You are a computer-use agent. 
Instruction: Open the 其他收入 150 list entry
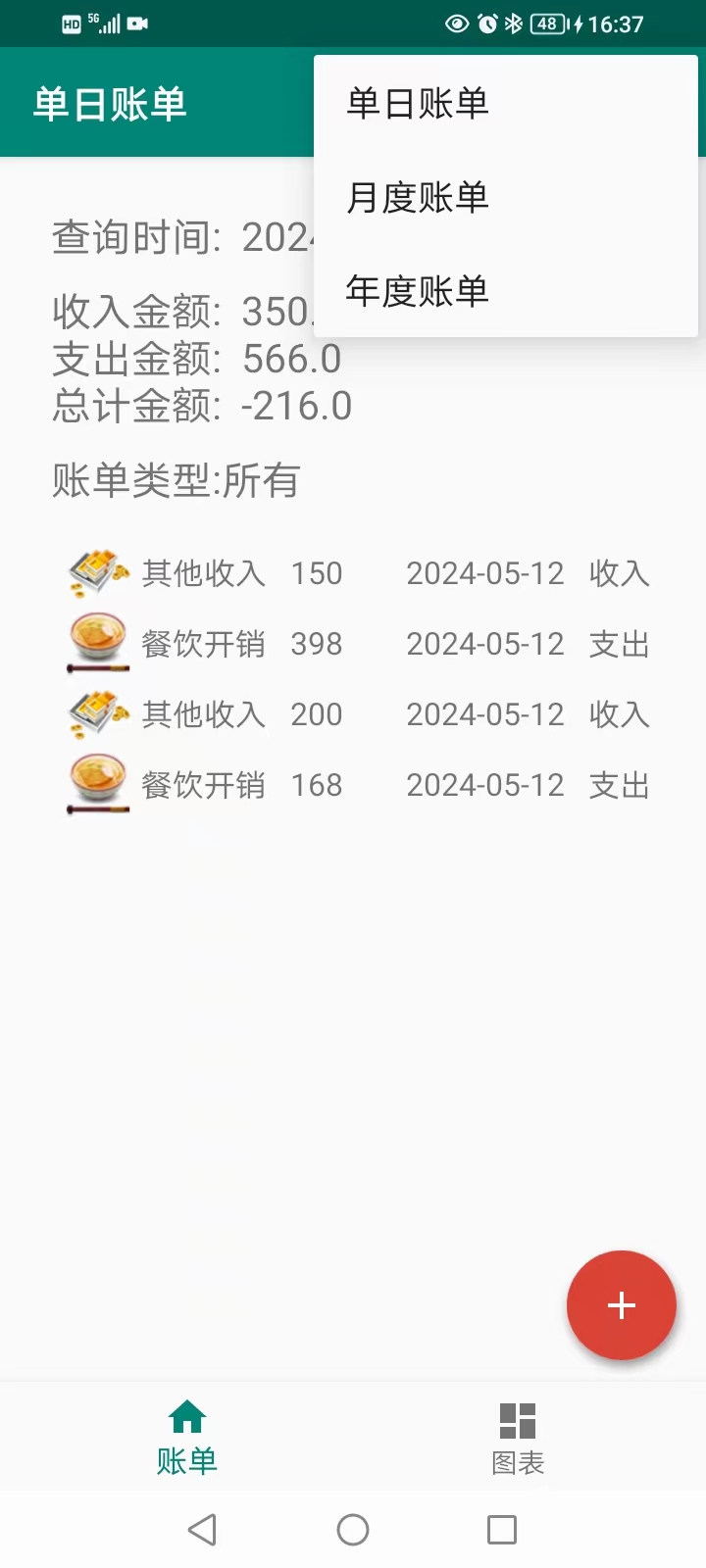(353, 572)
